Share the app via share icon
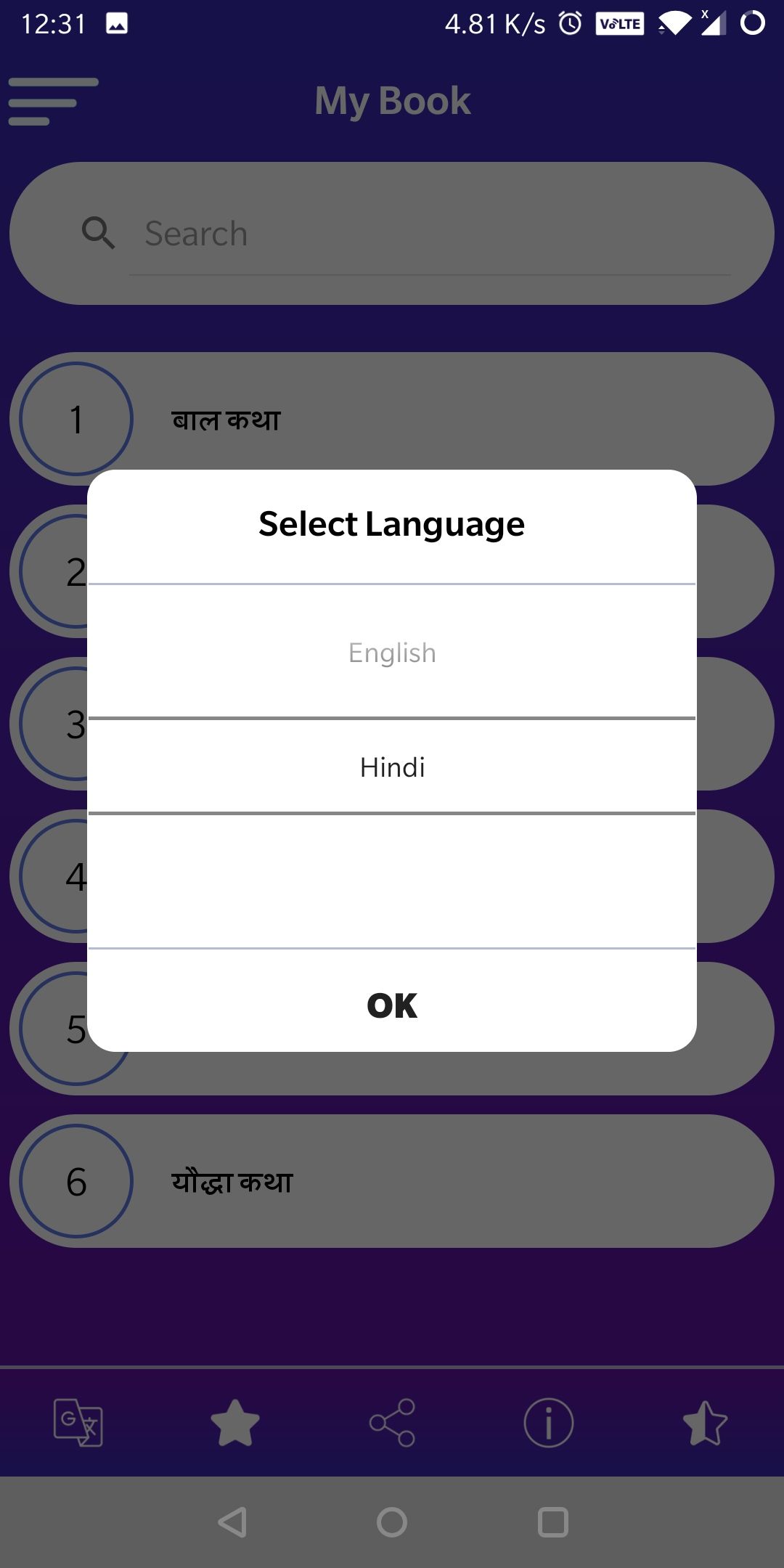 [x=392, y=1422]
